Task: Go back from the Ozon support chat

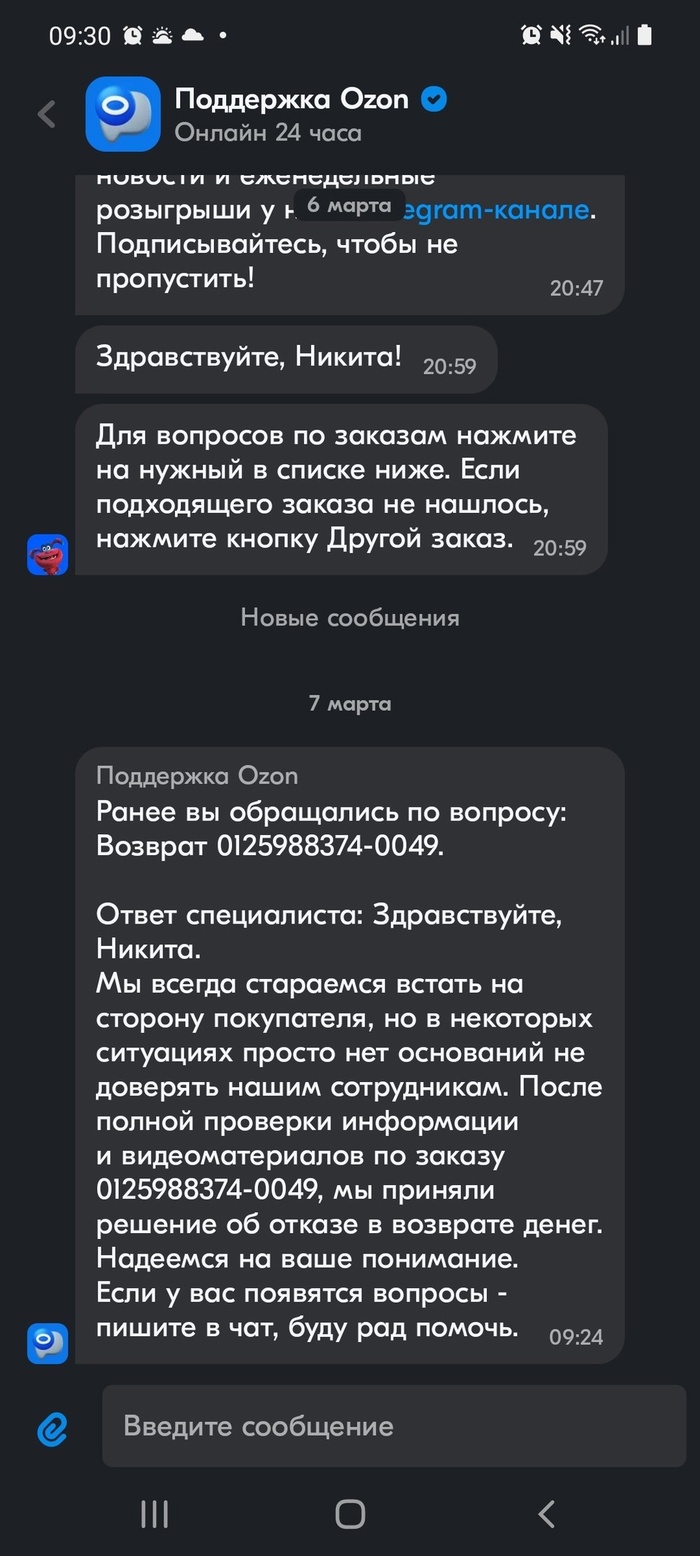Action: point(47,114)
